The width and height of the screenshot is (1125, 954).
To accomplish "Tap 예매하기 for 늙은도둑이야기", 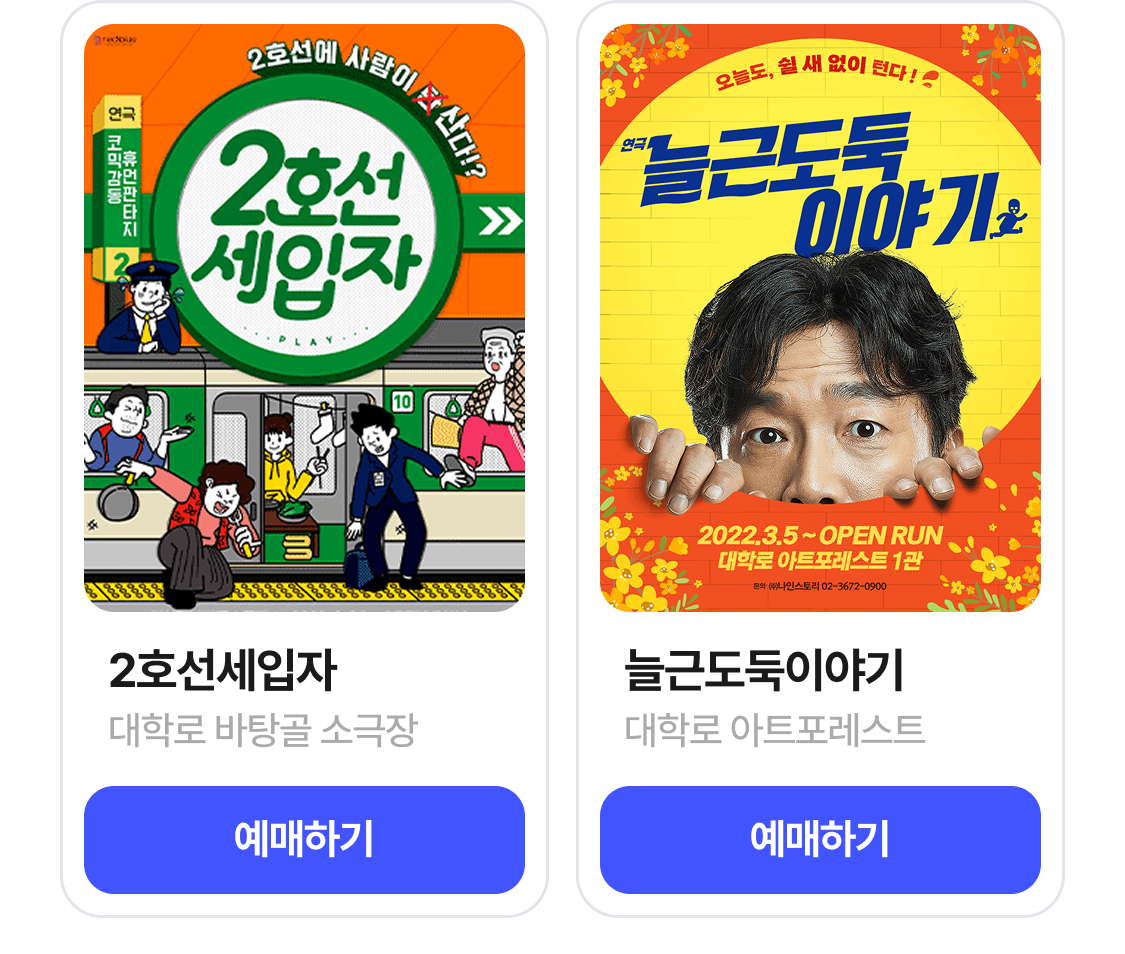I will point(820,839).
